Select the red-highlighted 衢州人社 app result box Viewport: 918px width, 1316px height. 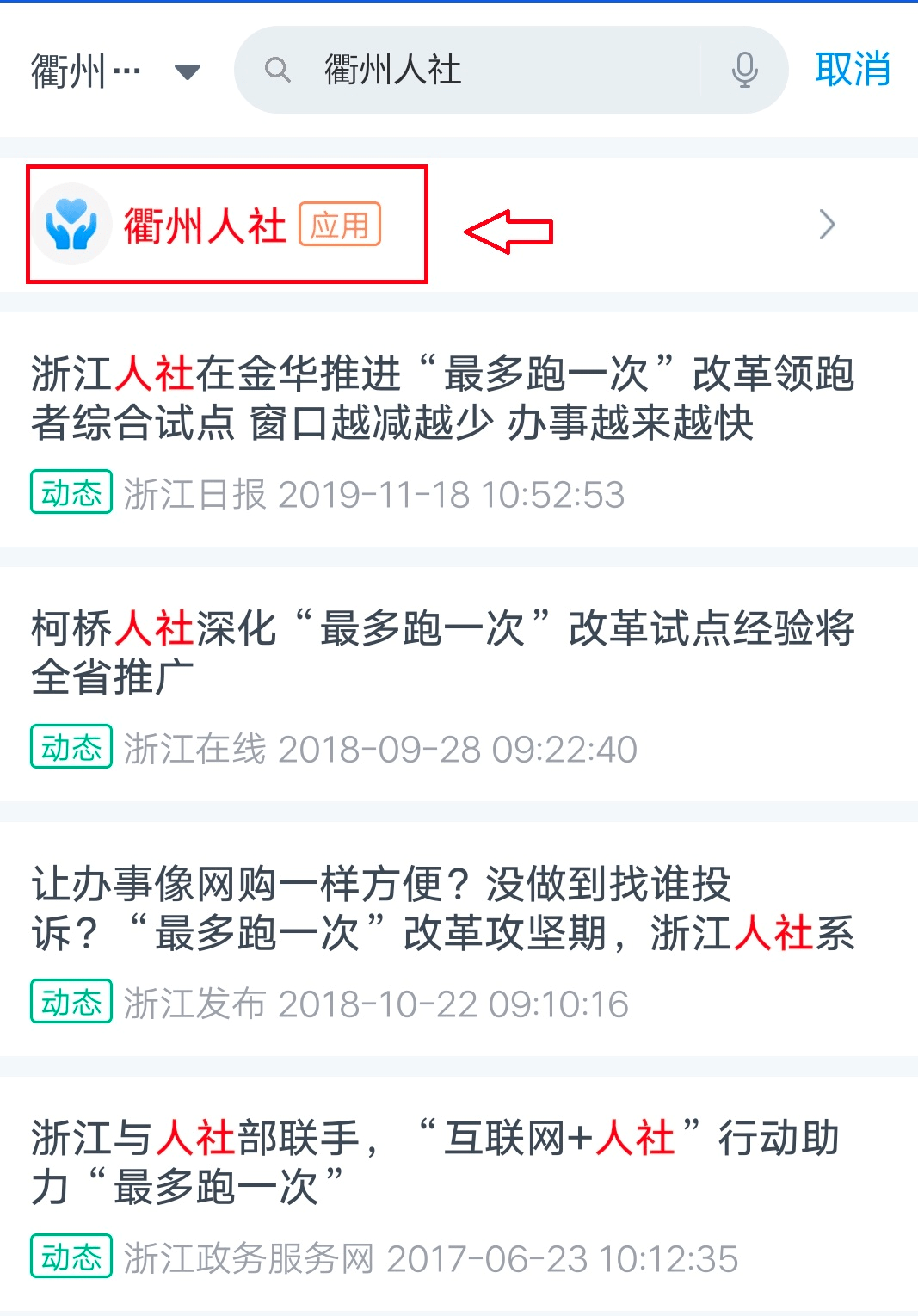coord(228,224)
